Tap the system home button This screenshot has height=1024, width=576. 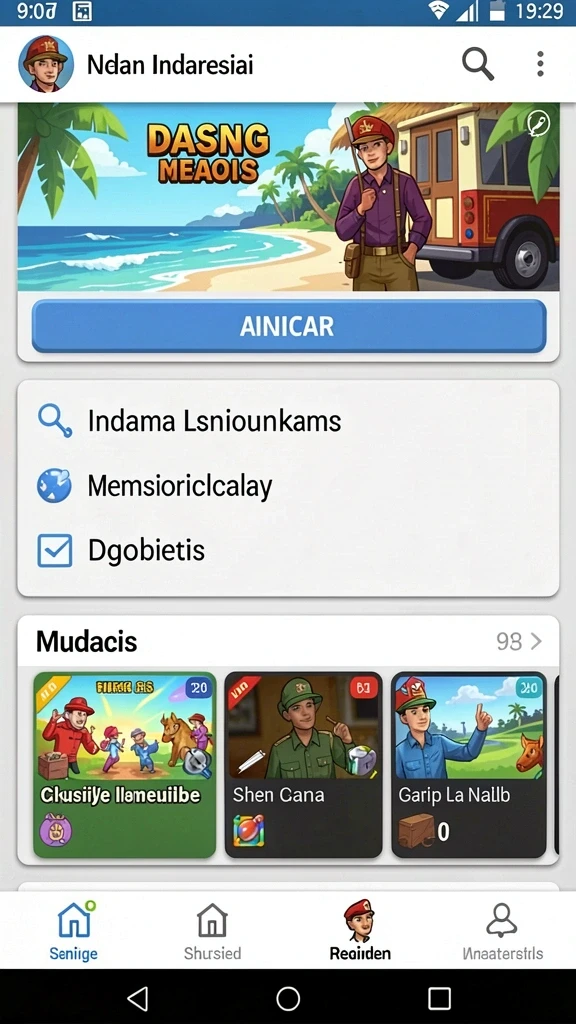click(288, 998)
